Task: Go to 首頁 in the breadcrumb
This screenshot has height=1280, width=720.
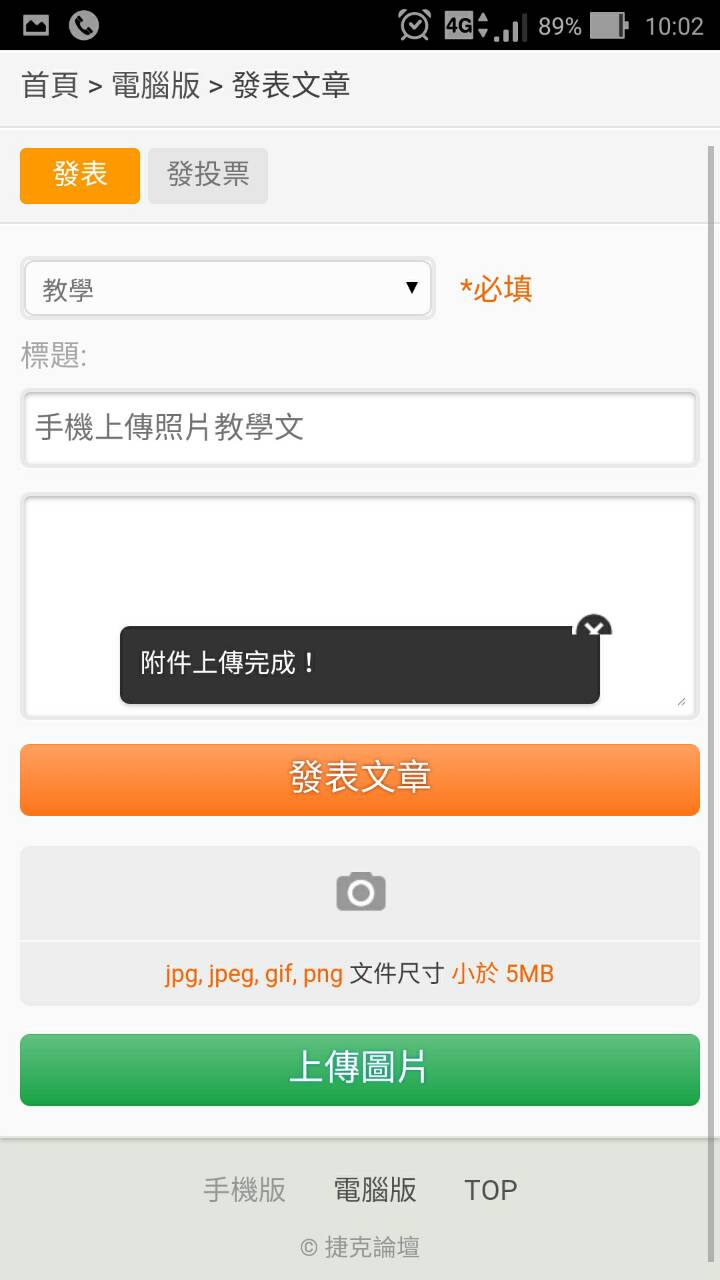Action: (x=50, y=86)
